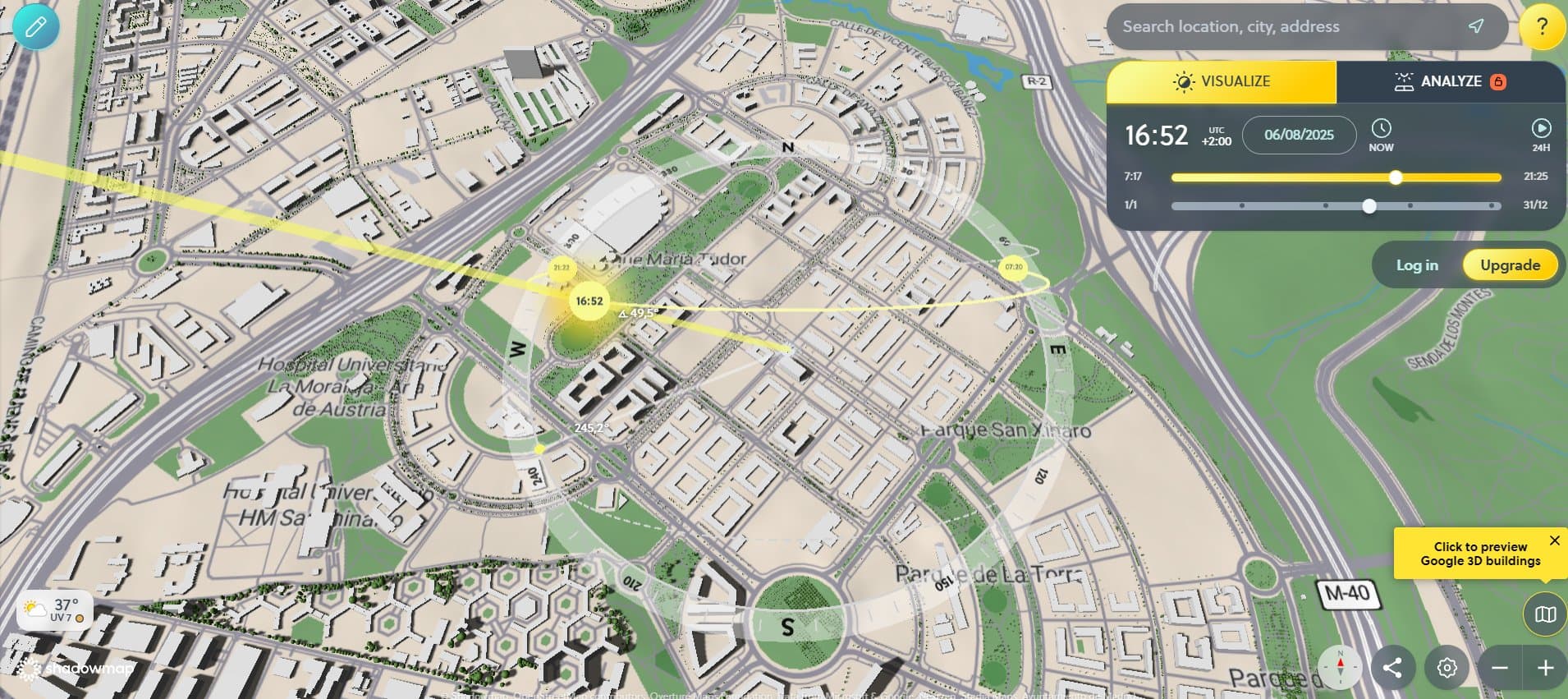The image size is (1568, 699).
Task: Open the map style selector
Action: [x=1545, y=614]
